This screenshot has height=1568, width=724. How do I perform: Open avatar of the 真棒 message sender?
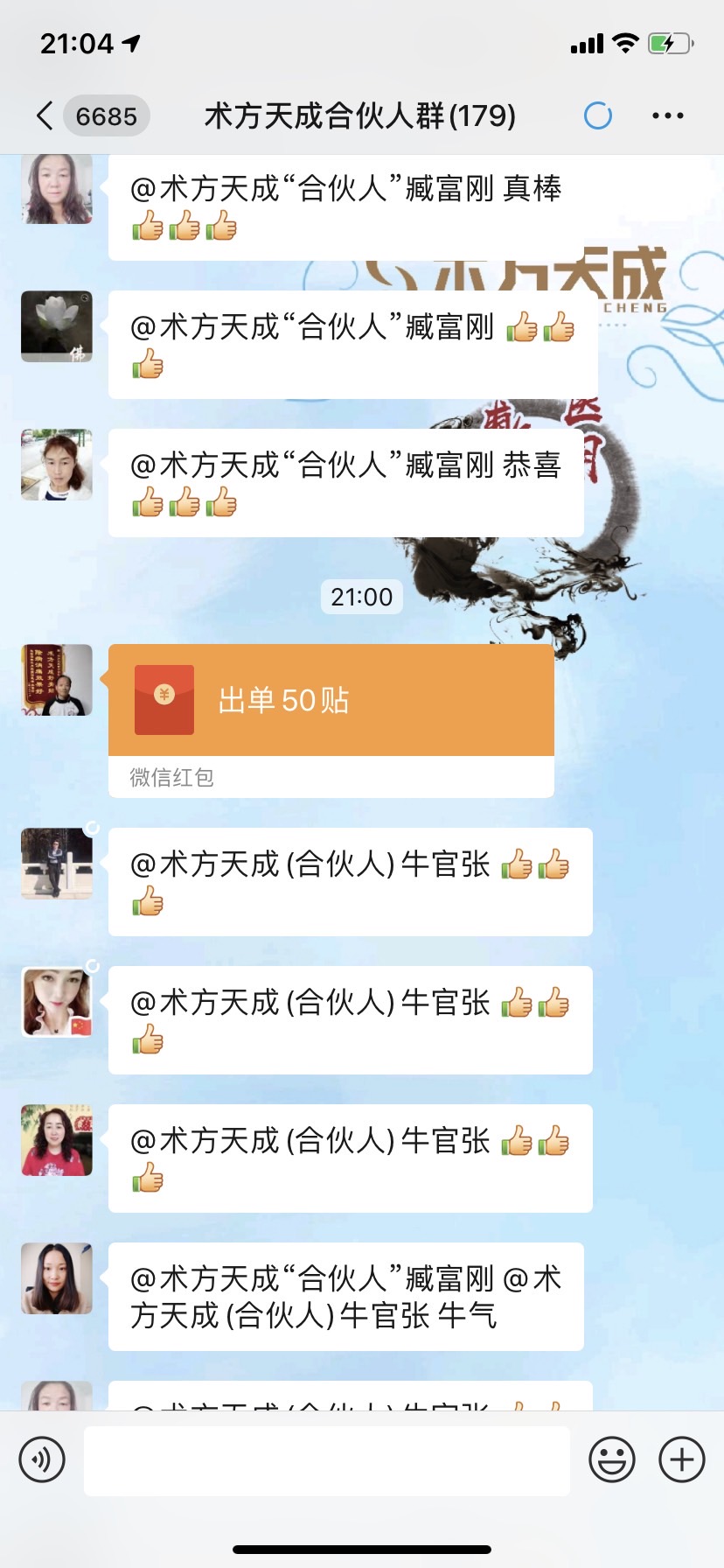tap(57, 188)
